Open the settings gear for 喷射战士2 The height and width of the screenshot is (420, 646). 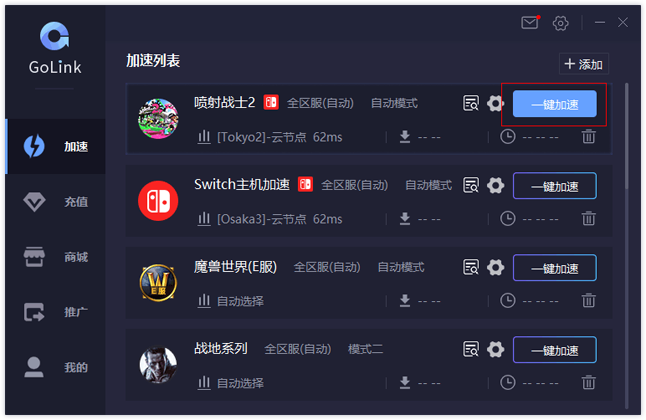coord(495,103)
